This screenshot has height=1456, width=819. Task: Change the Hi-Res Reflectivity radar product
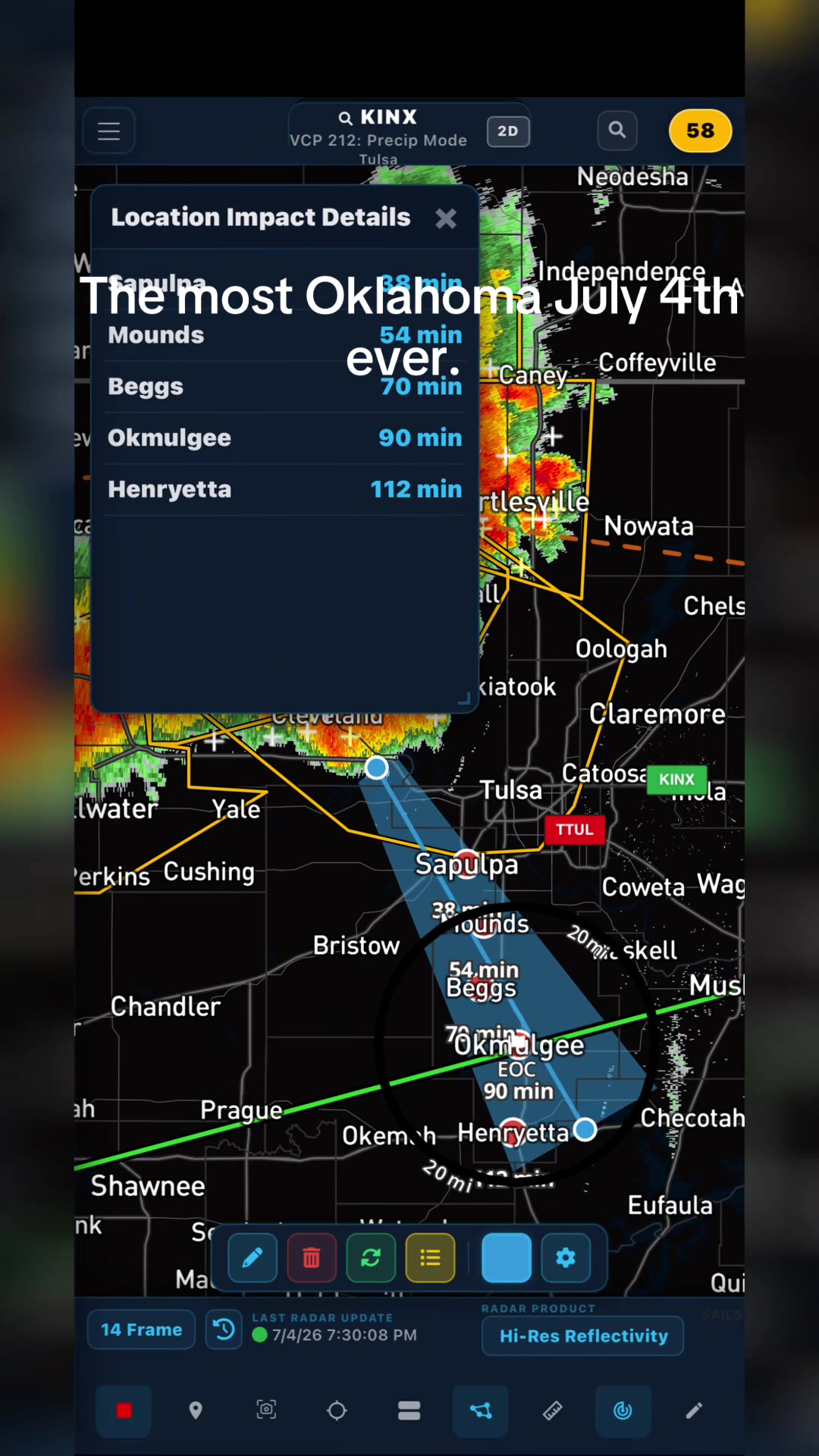pyautogui.click(x=582, y=1335)
